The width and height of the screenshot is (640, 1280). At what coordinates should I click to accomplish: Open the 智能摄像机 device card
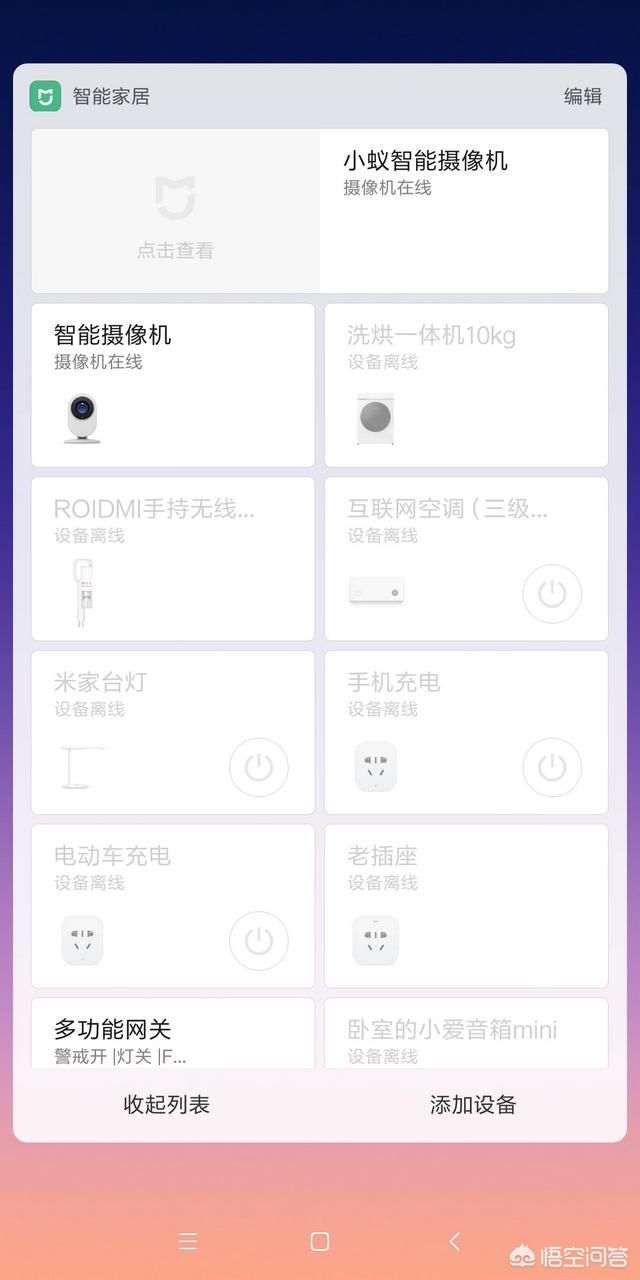(x=173, y=385)
